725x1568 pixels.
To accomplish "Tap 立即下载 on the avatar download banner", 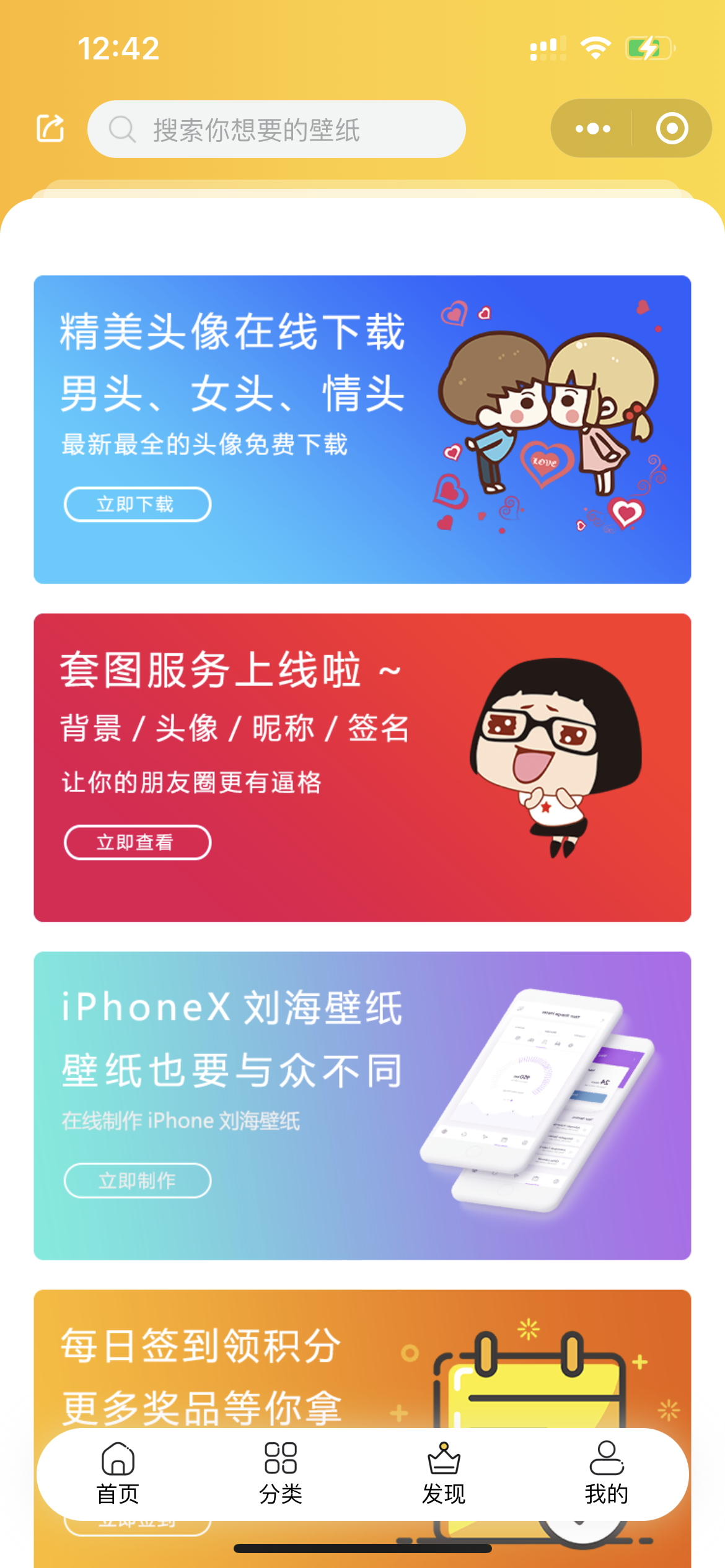I will tap(138, 504).
